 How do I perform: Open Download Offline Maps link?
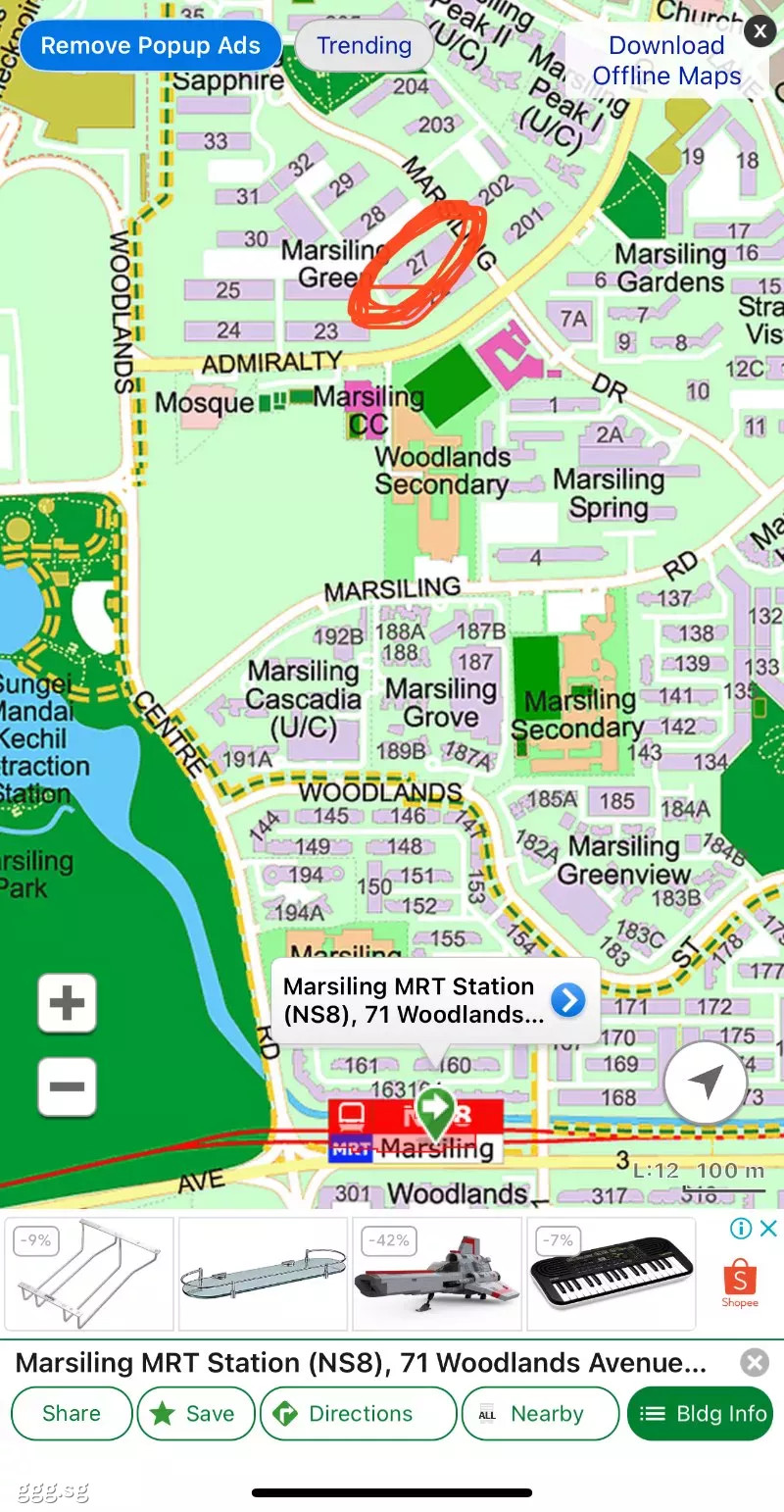(666, 60)
